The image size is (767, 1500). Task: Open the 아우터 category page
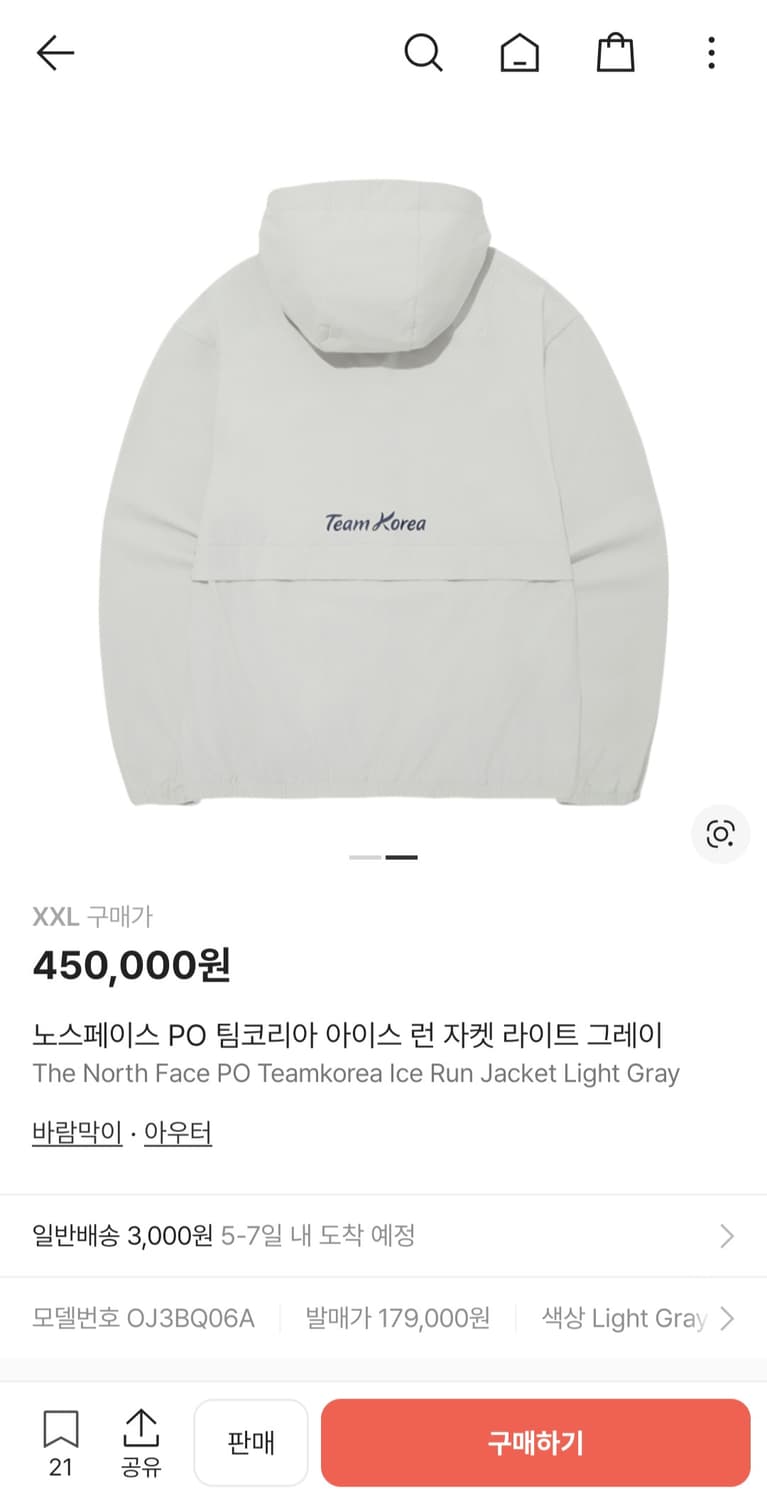[x=178, y=1131]
